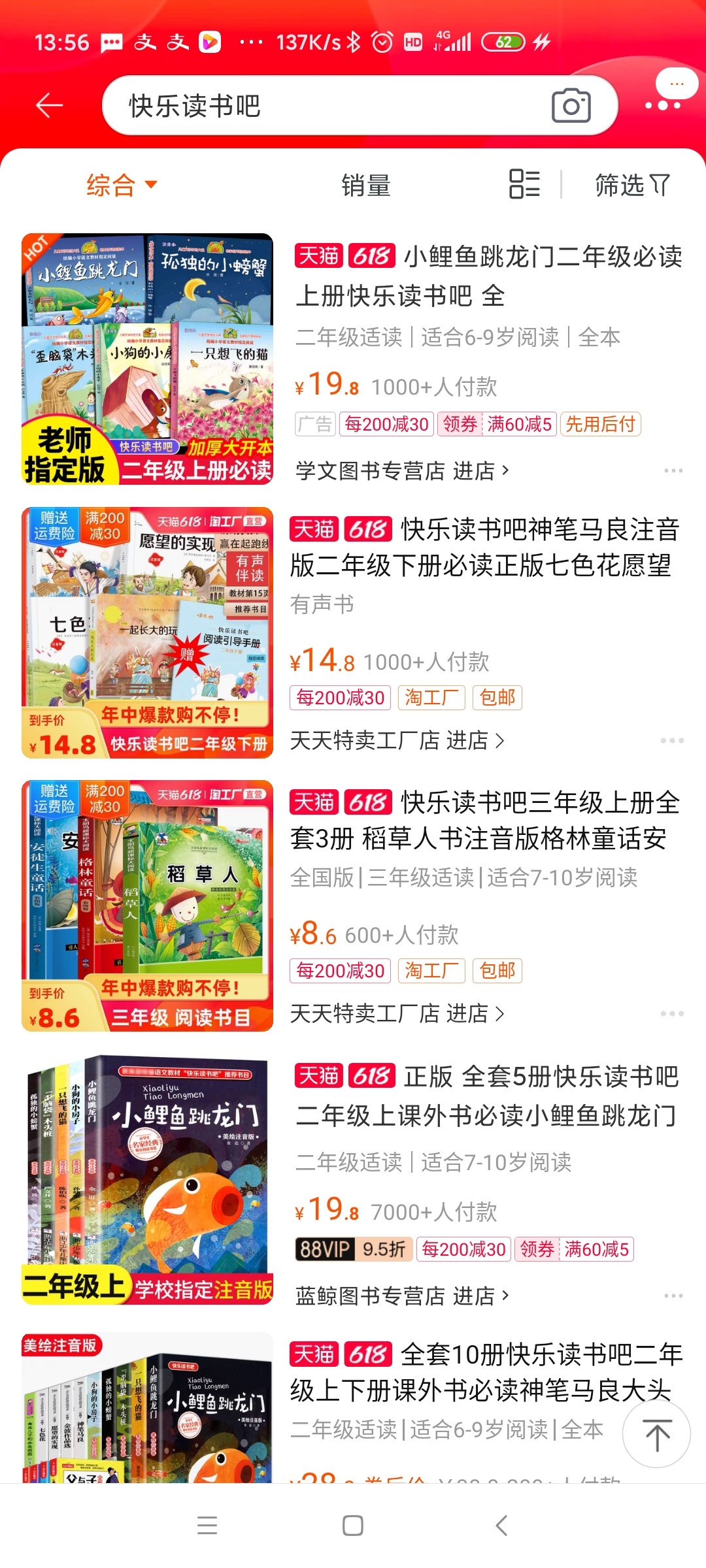Open 全套10册快乐读书吧二年级 product
The image size is (706, 1568).
(484, 1372)
